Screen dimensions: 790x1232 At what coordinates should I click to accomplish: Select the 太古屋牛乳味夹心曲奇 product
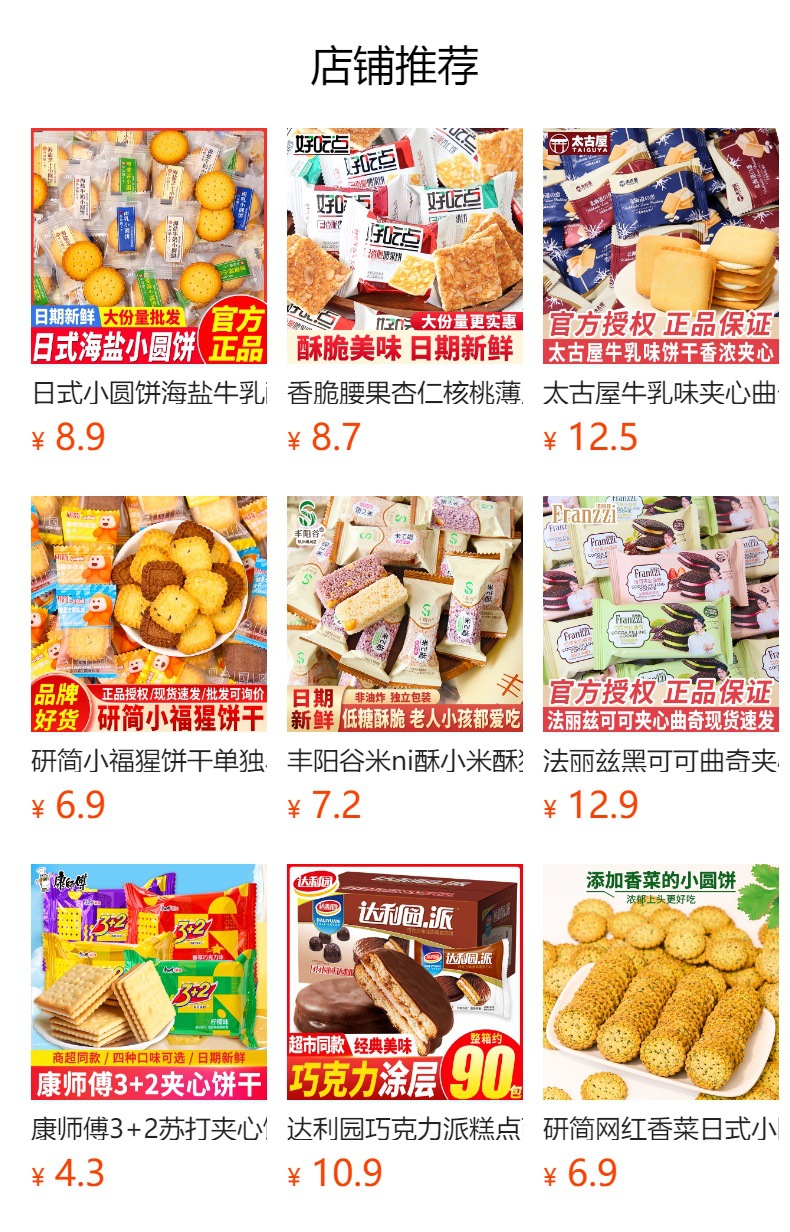click(661, 246)
